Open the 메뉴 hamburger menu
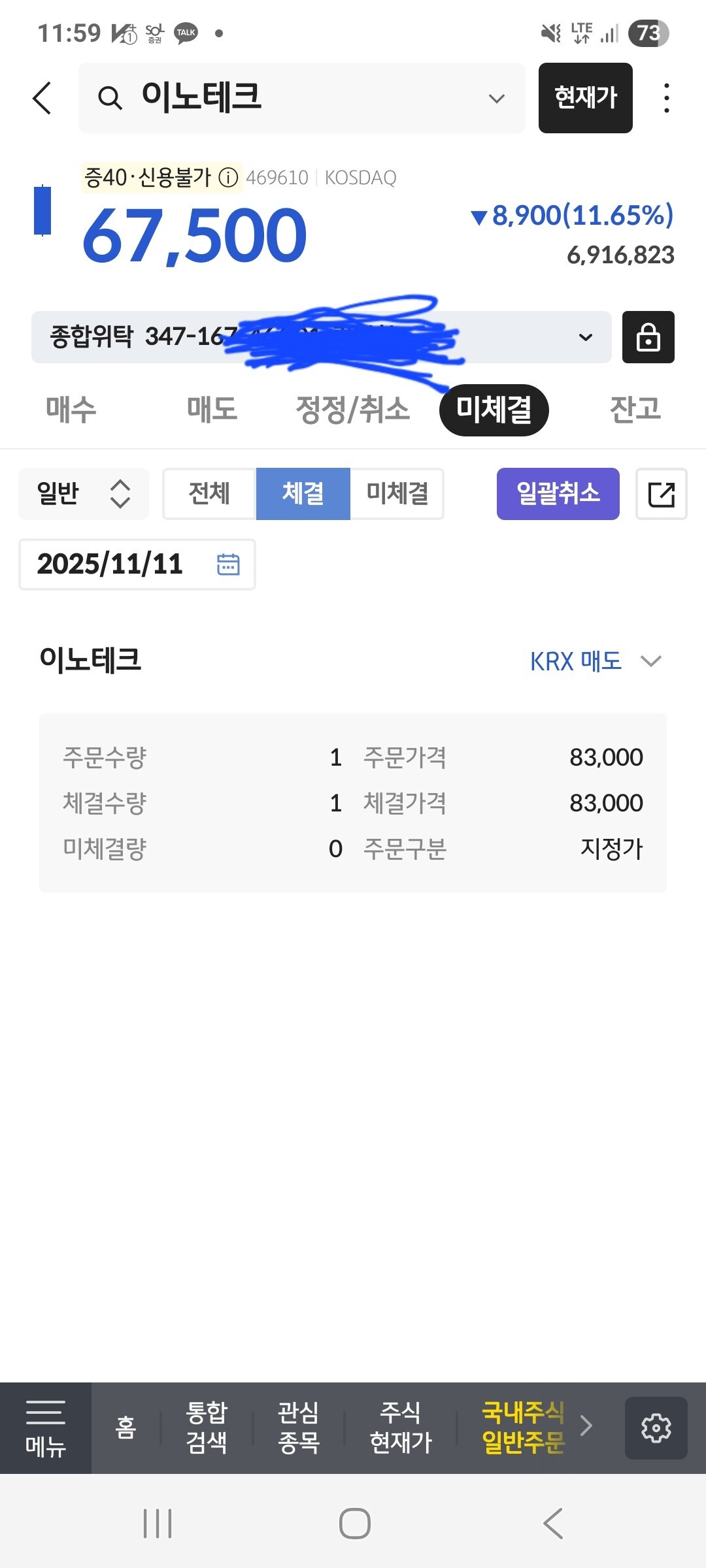 coord(46,1428)
